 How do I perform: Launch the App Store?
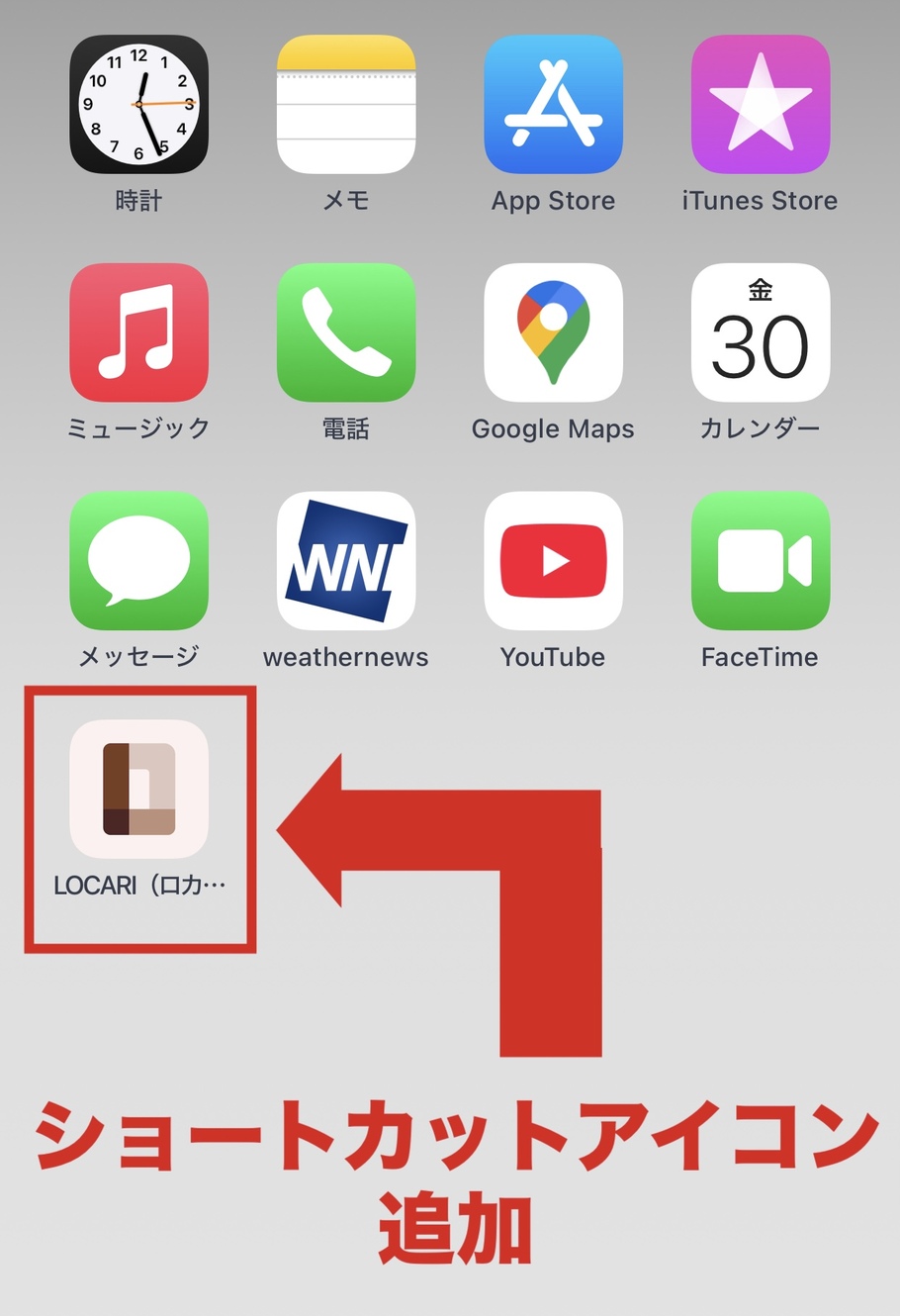coord(553,105)
